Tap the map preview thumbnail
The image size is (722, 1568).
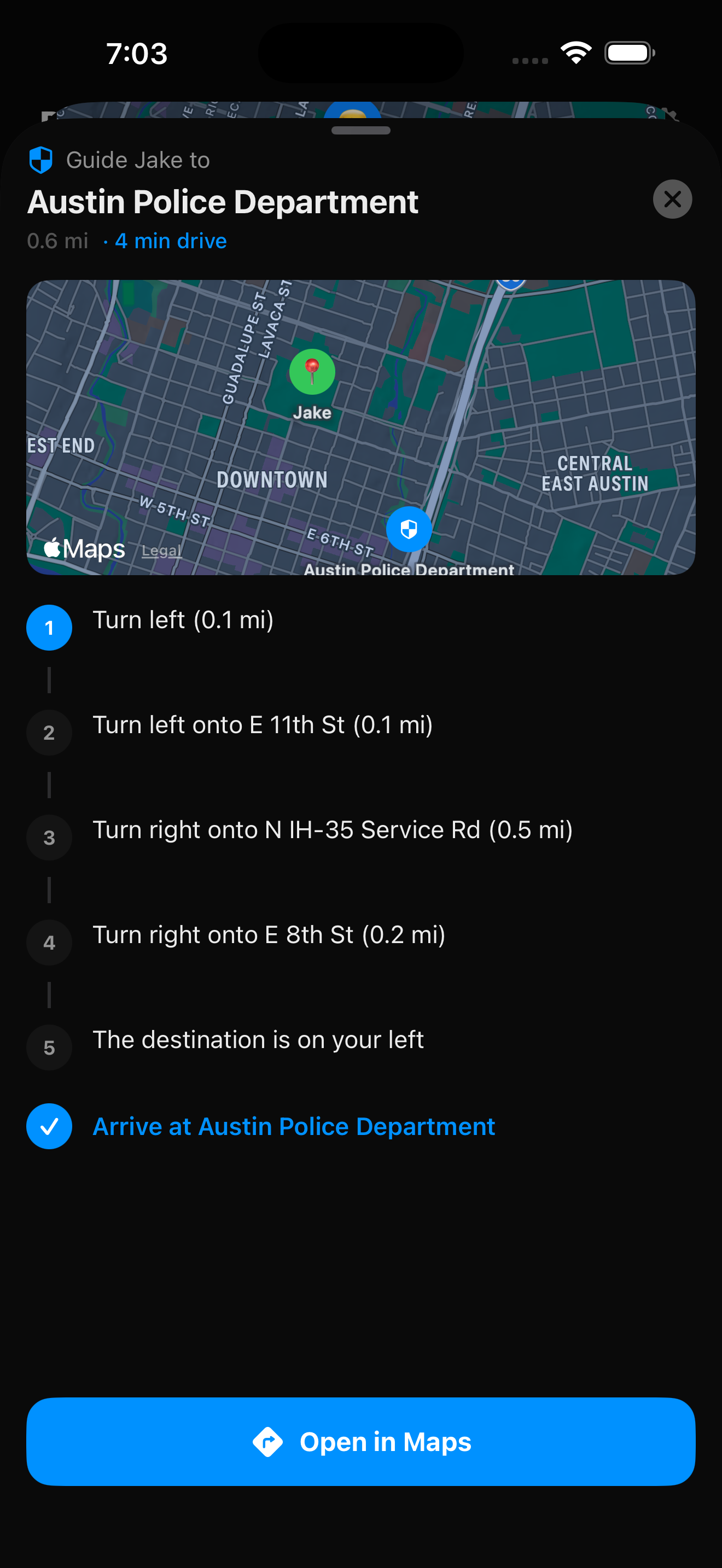(x=360, y=426)
